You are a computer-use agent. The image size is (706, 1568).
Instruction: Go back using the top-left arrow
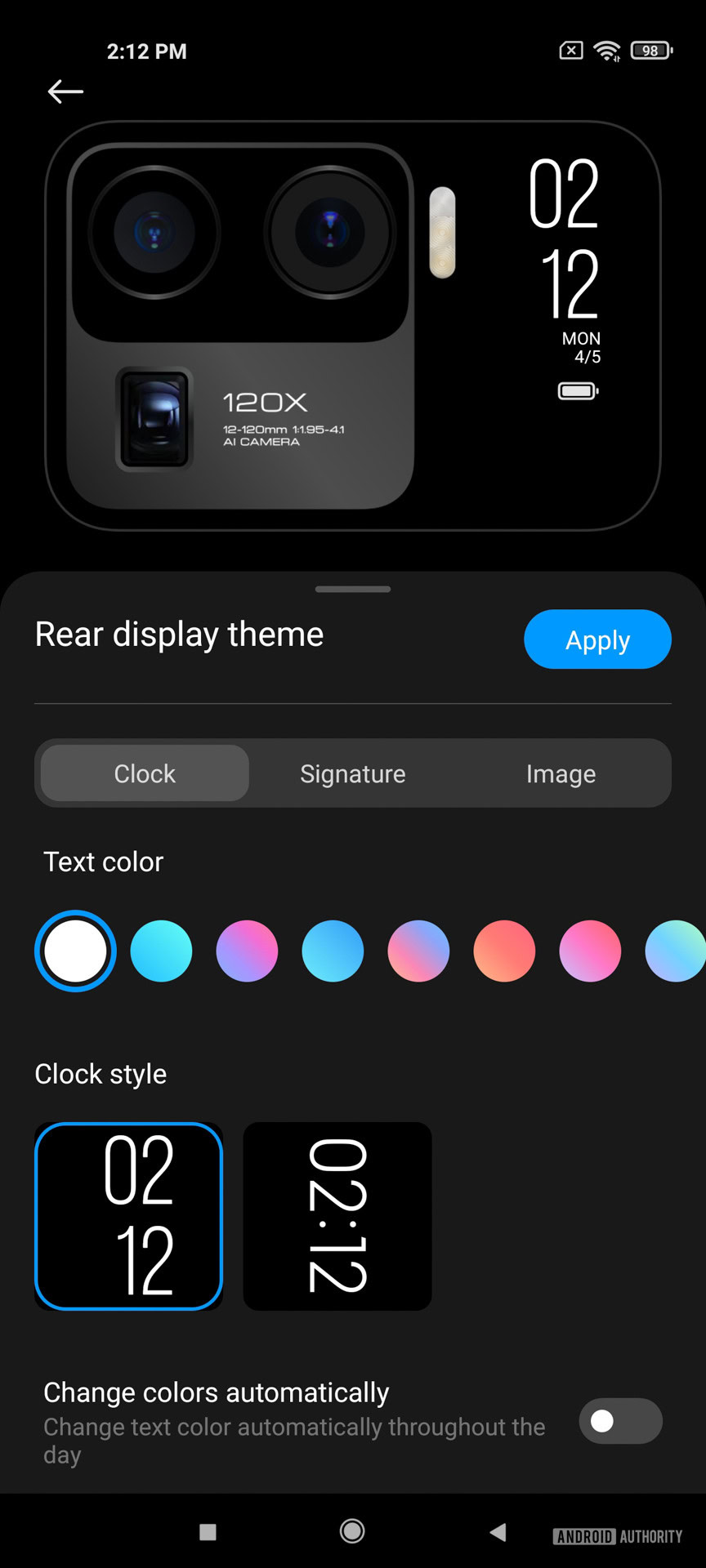(65, 91)
